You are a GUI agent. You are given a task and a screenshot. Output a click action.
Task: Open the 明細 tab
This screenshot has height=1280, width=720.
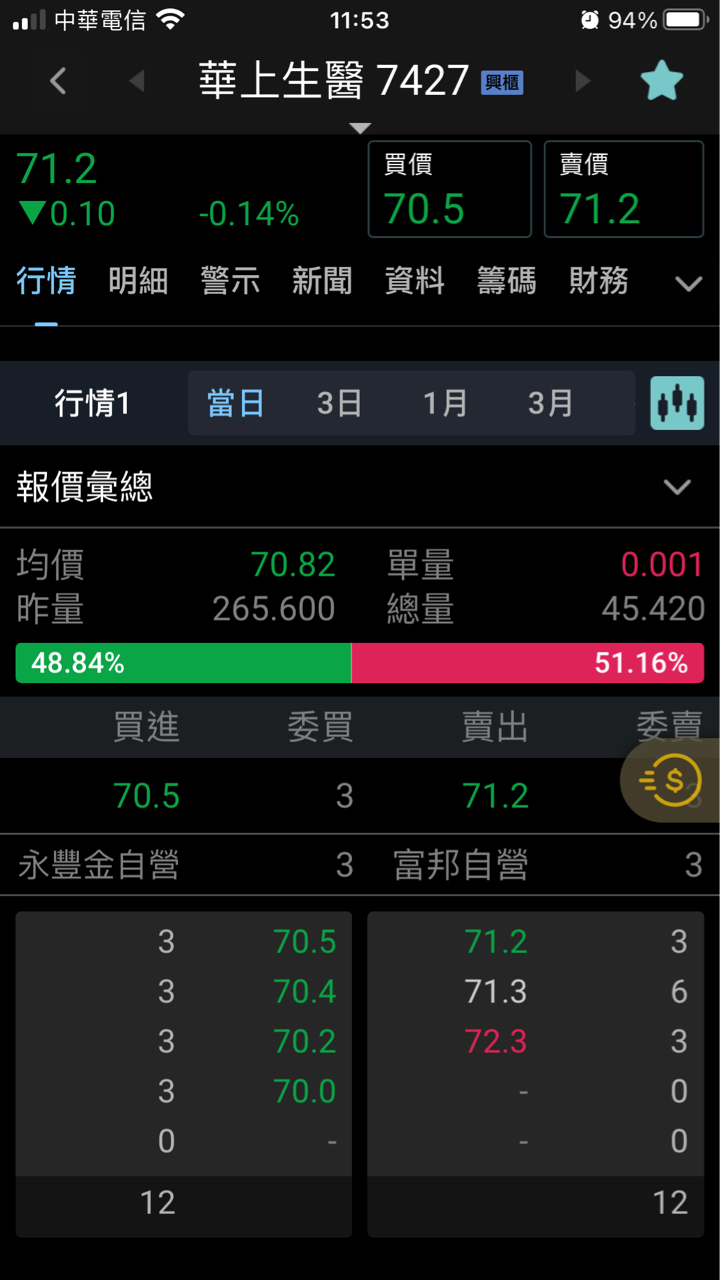pos(138,281)
